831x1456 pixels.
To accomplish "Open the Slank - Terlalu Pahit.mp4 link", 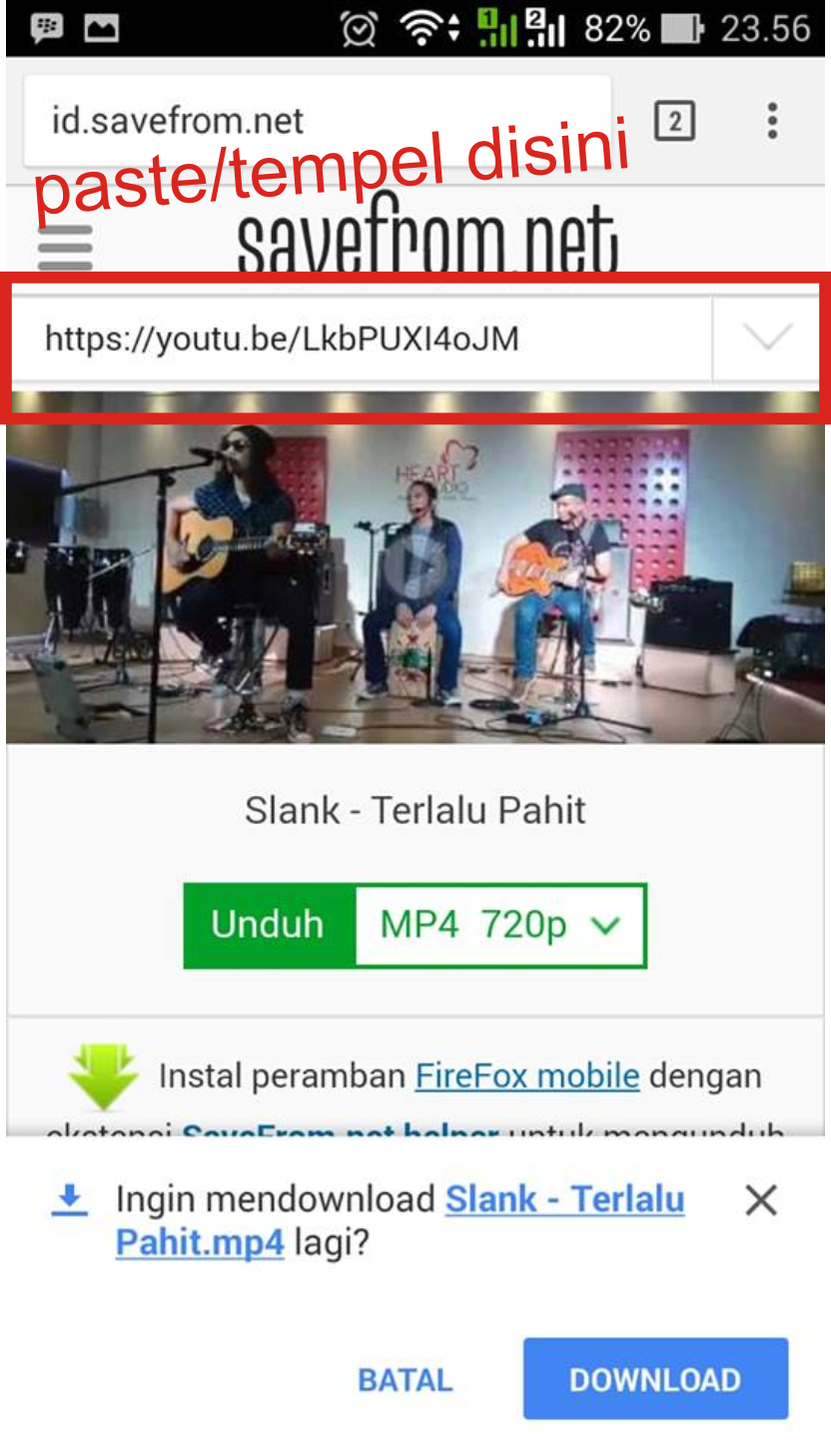I will point(564,1199).
